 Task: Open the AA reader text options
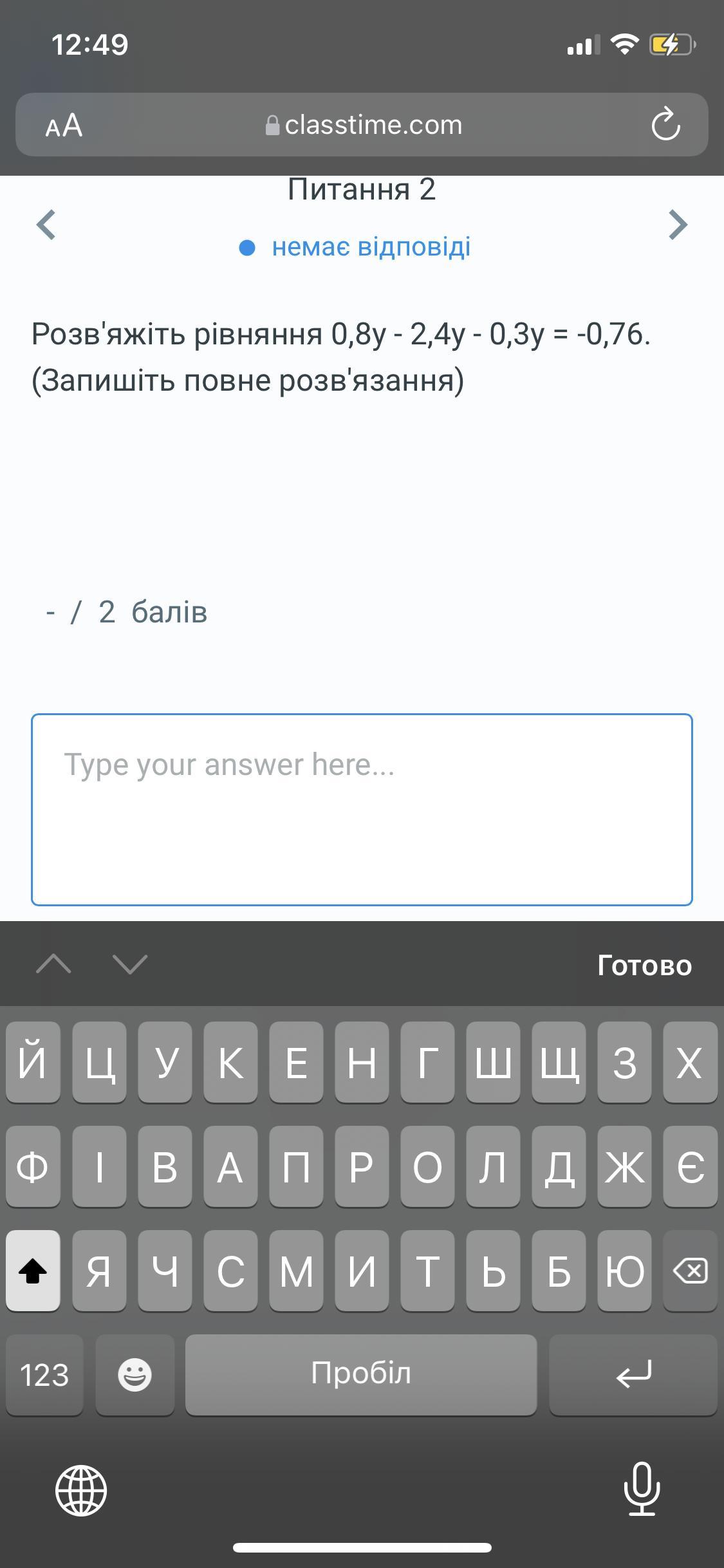[64, 125]
